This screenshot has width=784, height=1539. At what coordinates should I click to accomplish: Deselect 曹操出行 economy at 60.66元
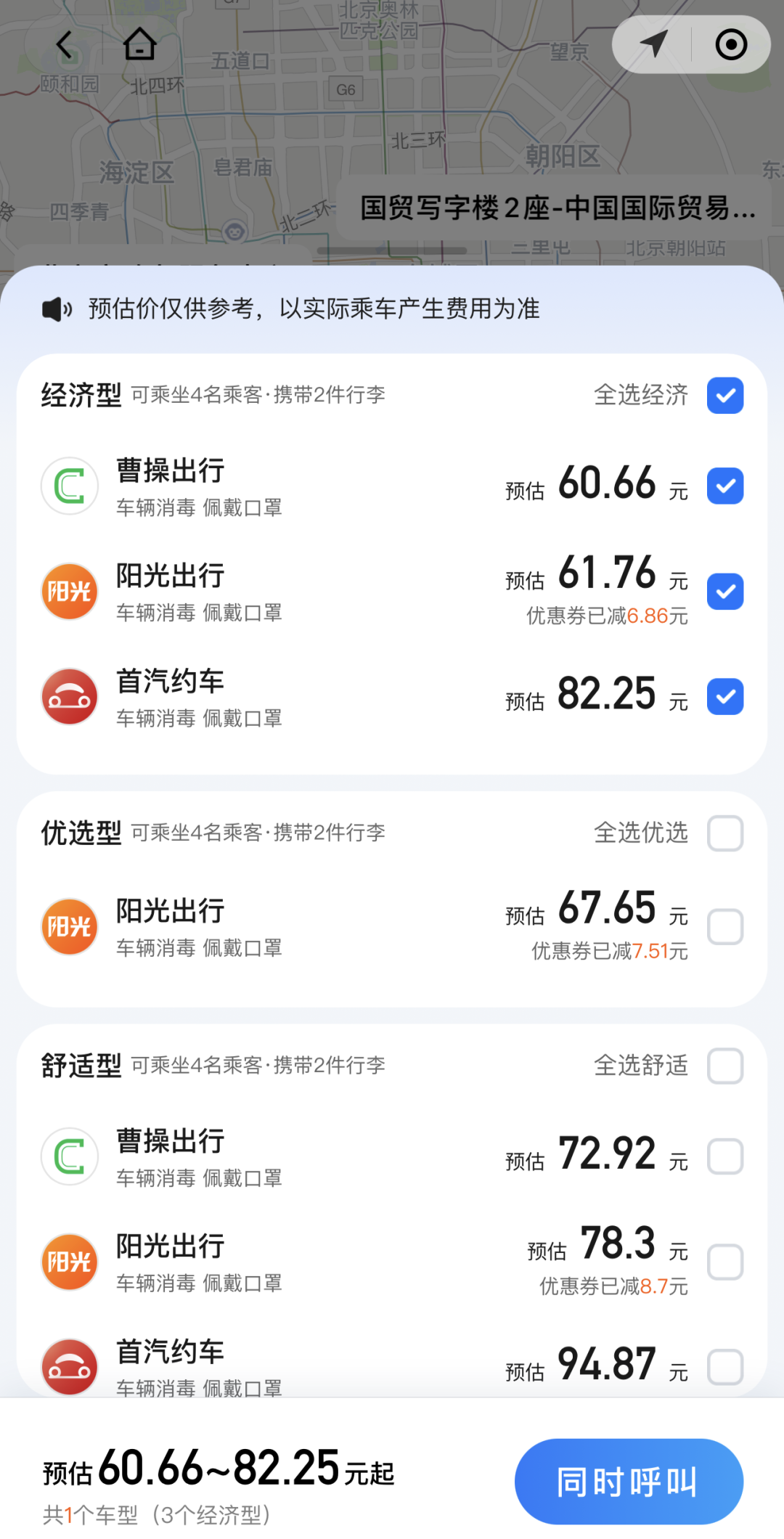point(725,486)
